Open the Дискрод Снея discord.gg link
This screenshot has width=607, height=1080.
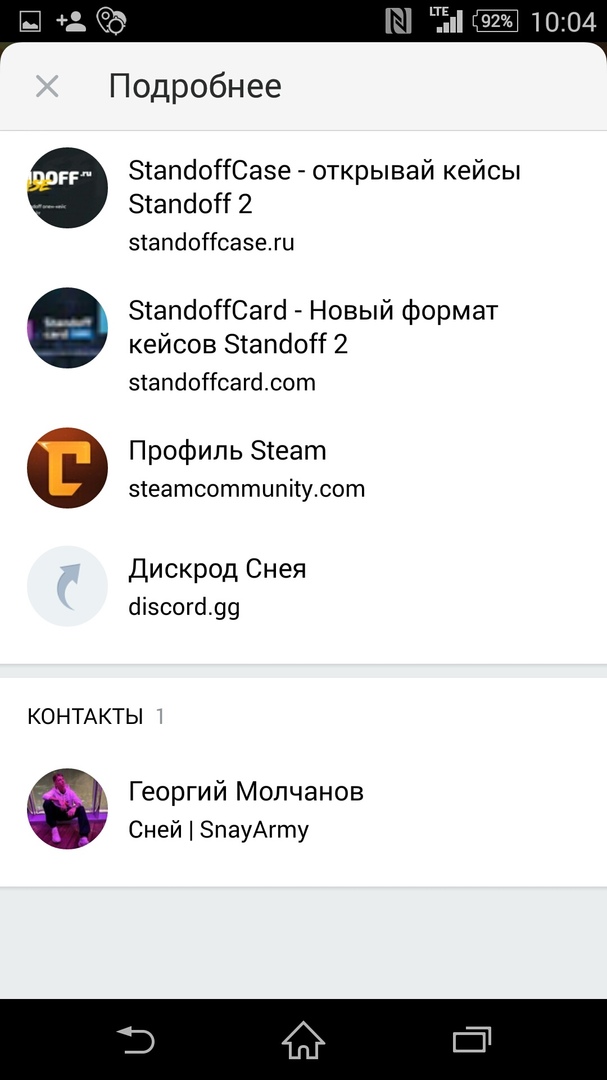pos(303,586)
